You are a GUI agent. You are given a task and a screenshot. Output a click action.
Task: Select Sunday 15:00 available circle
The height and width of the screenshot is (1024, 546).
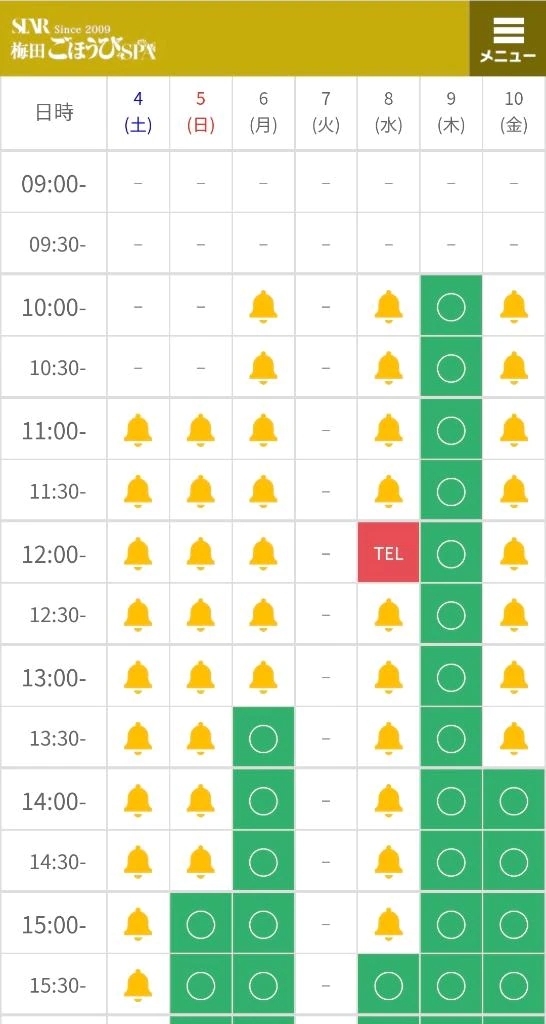[x=201, y=924]
